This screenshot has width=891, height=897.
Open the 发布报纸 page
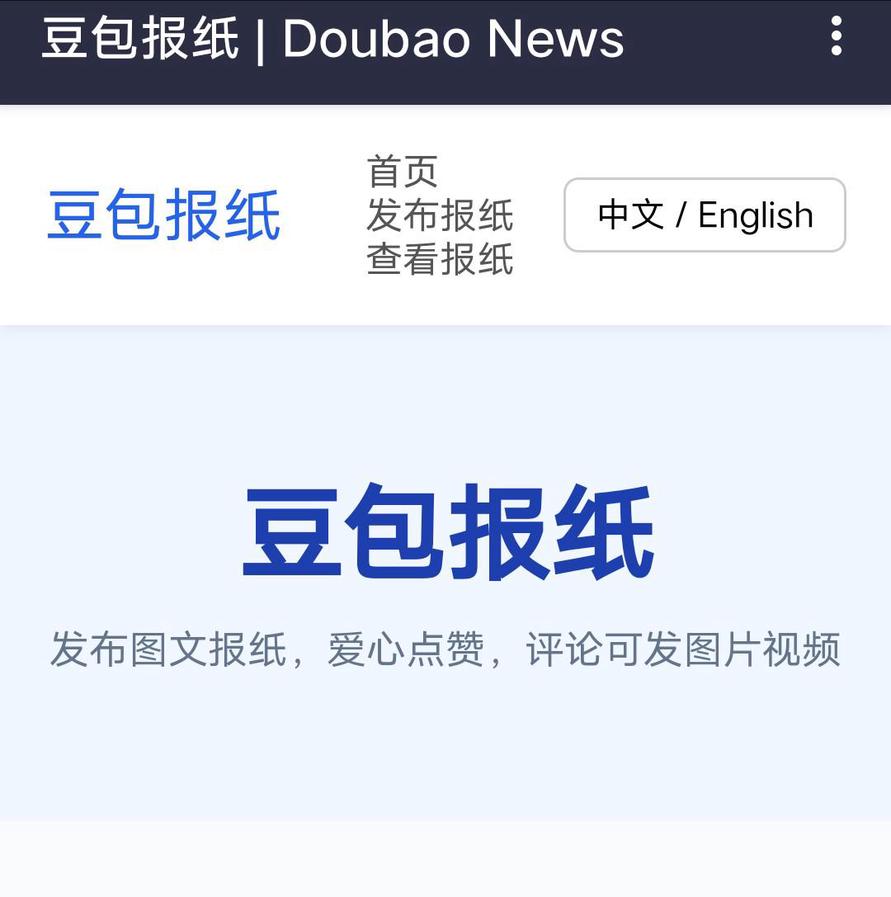[440, 215]
